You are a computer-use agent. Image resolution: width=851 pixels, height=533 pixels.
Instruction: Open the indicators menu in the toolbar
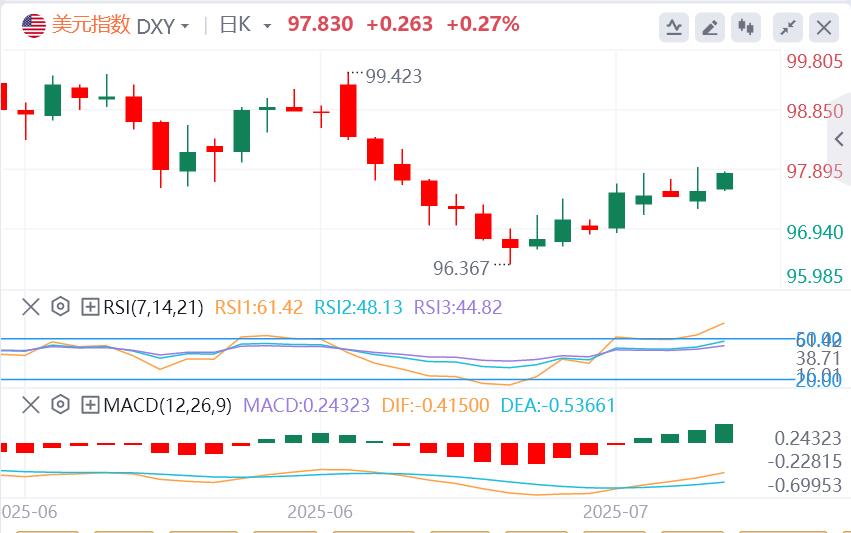675,28
